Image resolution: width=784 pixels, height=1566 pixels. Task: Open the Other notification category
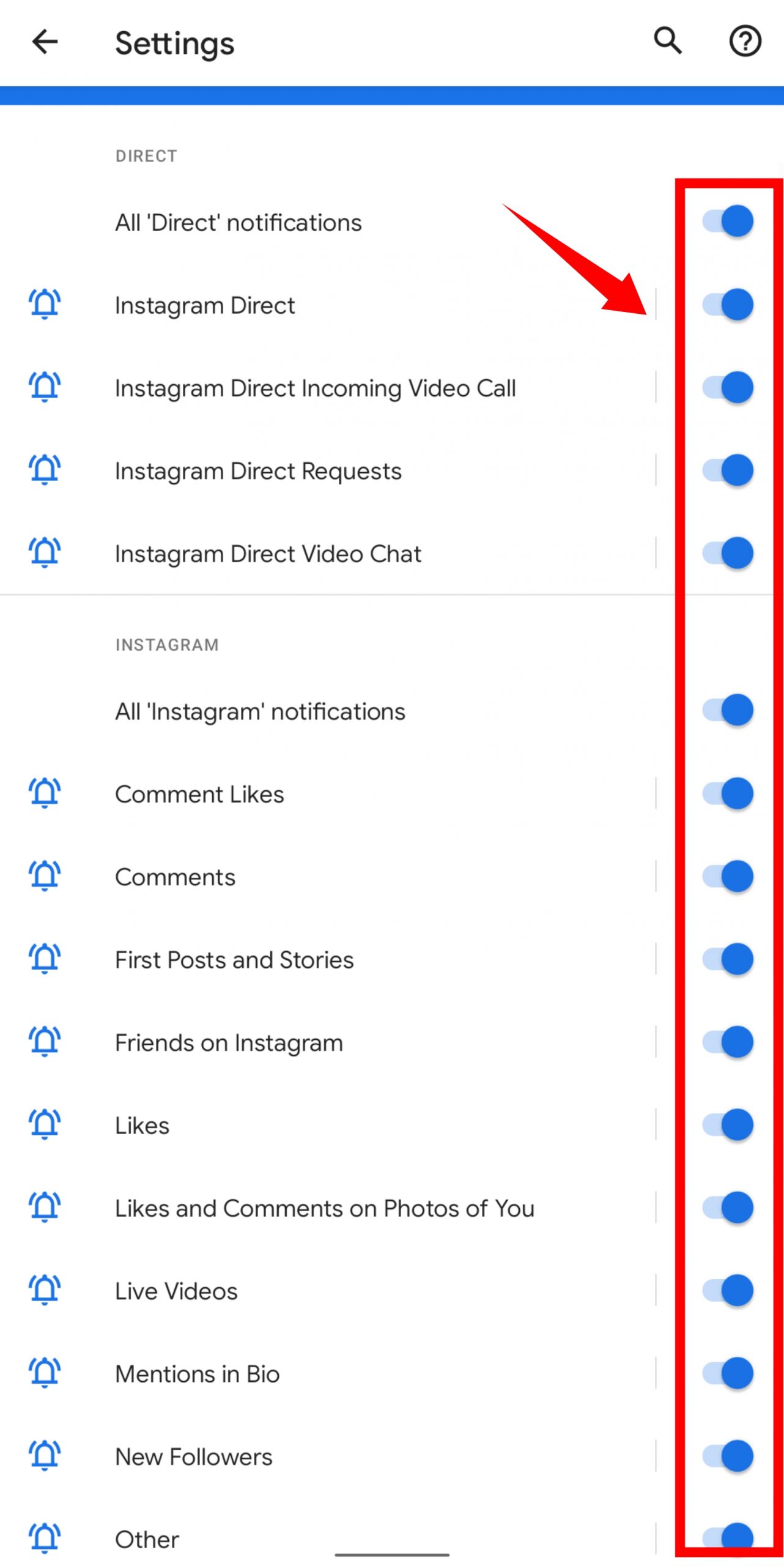click(147, 1539)
